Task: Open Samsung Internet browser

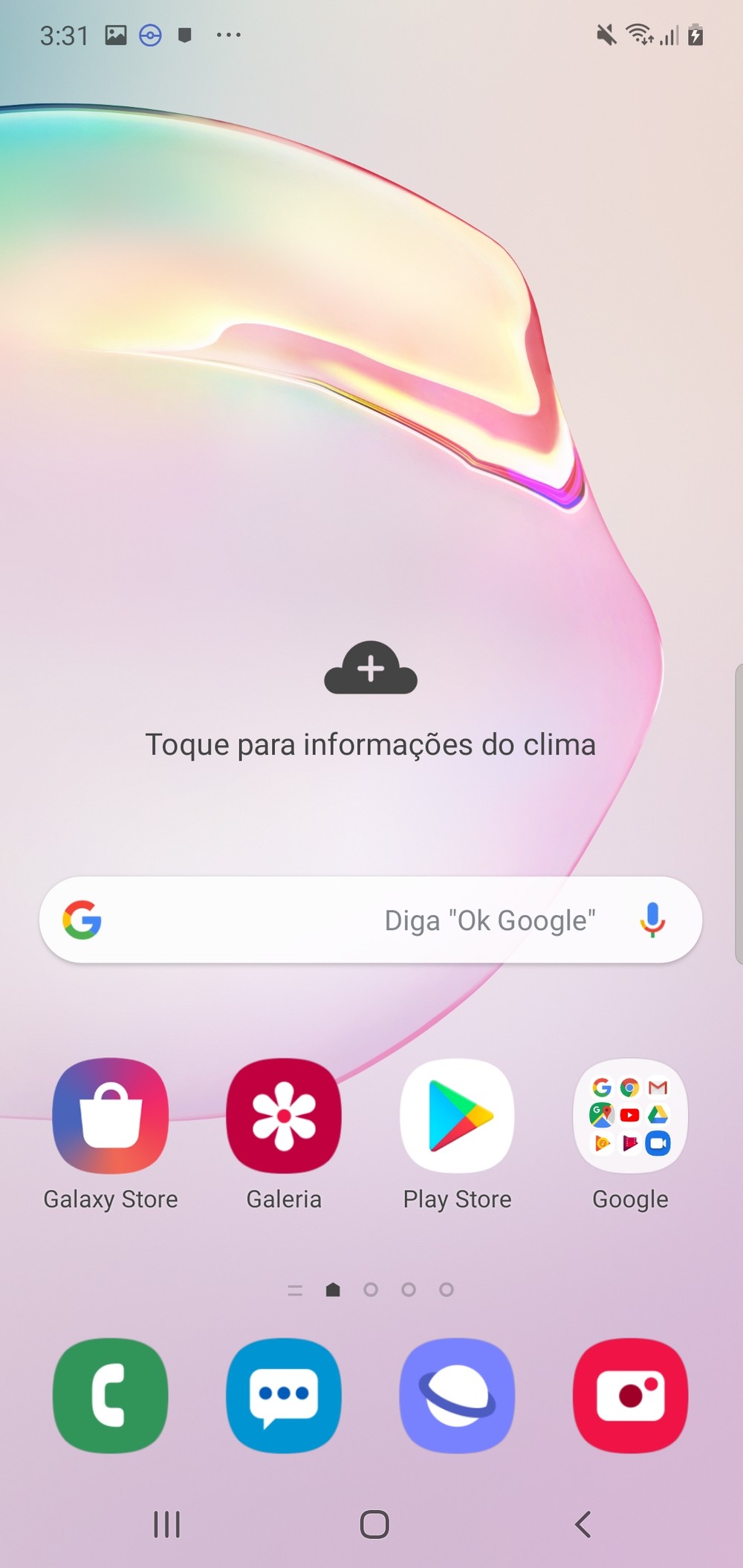Action: coord(457,1395)
